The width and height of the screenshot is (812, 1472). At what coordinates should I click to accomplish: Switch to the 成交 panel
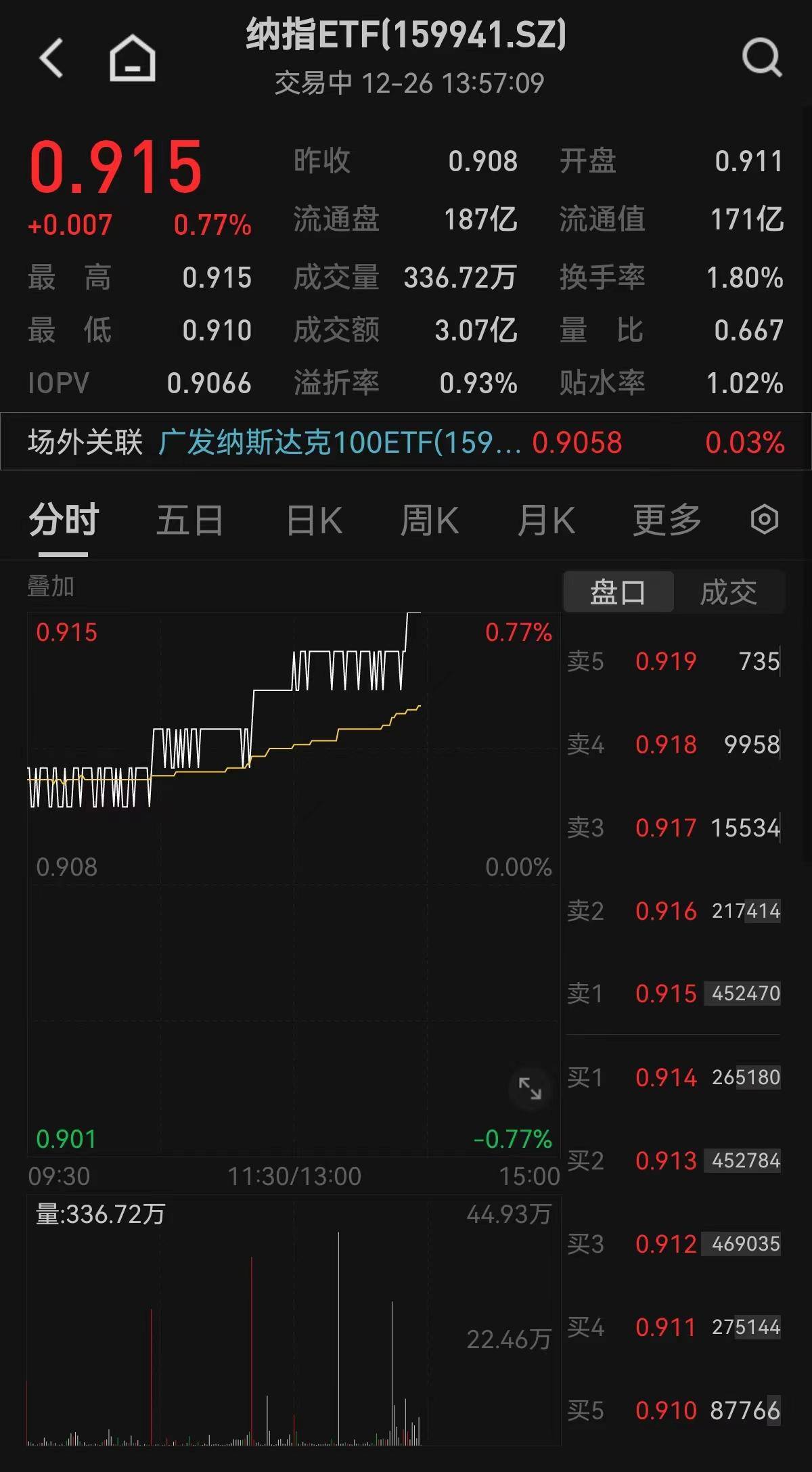tap(731, 591)
